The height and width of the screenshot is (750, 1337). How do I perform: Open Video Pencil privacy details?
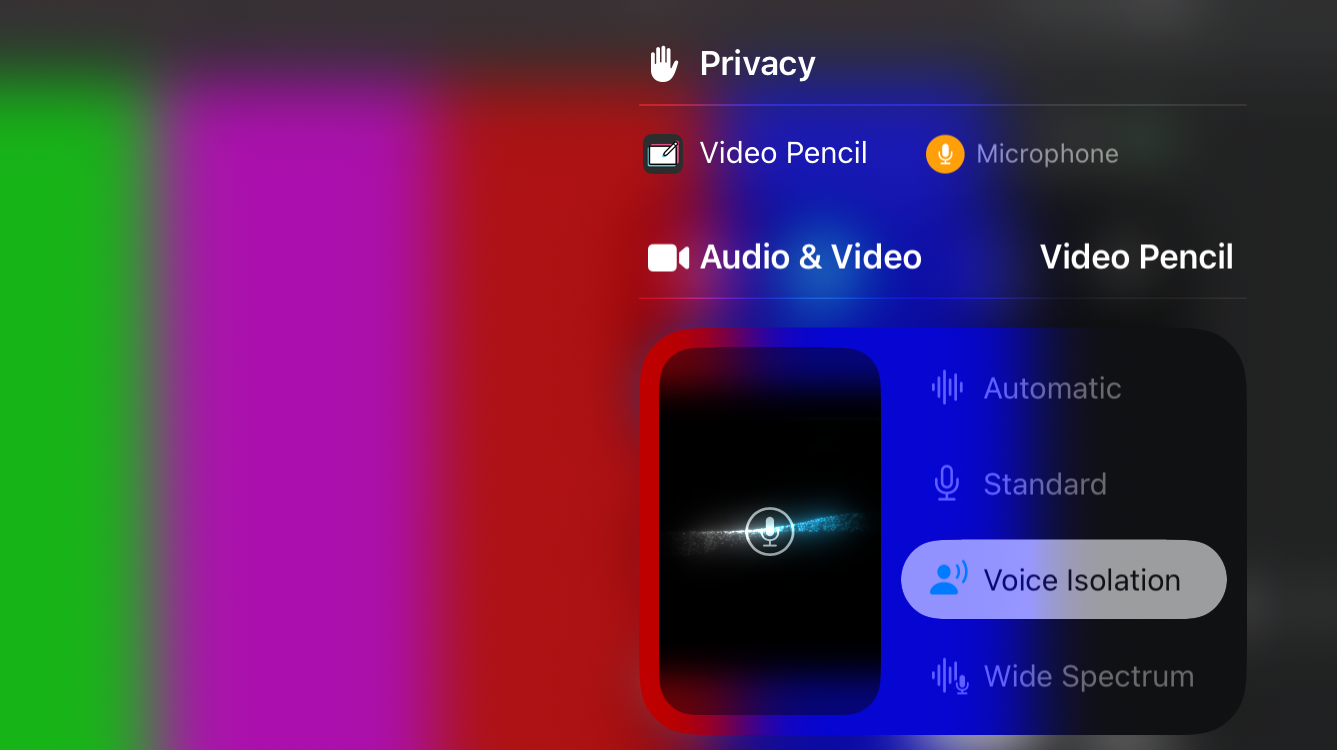pos(756,154)
